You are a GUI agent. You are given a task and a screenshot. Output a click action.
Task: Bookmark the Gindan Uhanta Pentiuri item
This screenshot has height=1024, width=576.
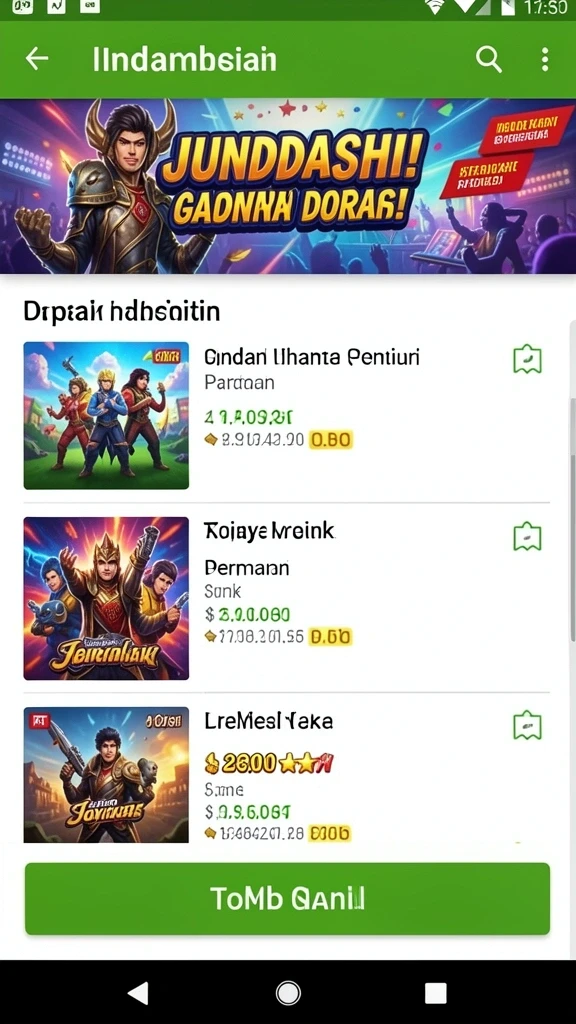[x=528, y=359]
